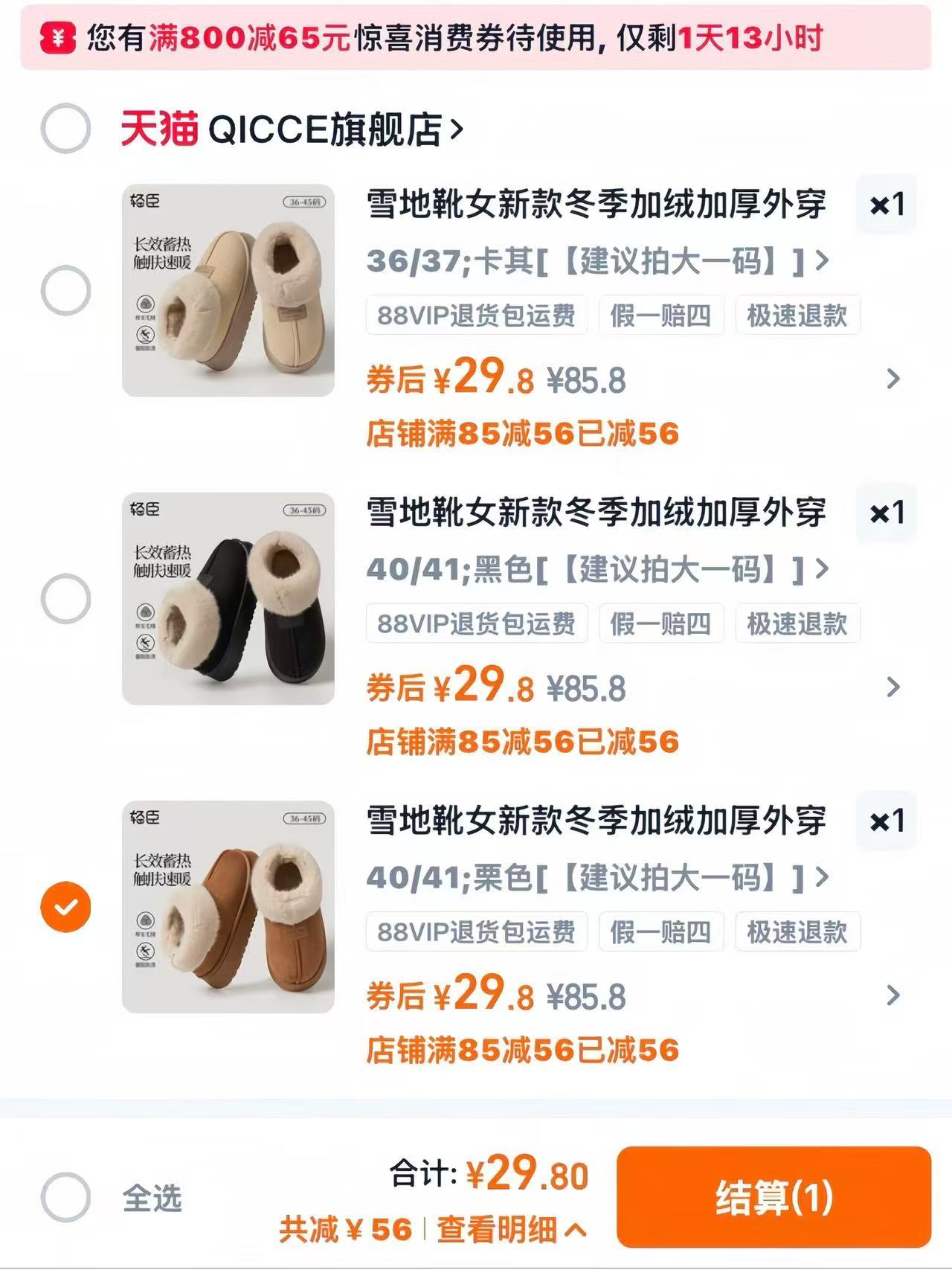Screen dimensions: 952x1270
Task: Click the 88VIP退货包运费 service tag
Action: [x=477, y=315]
